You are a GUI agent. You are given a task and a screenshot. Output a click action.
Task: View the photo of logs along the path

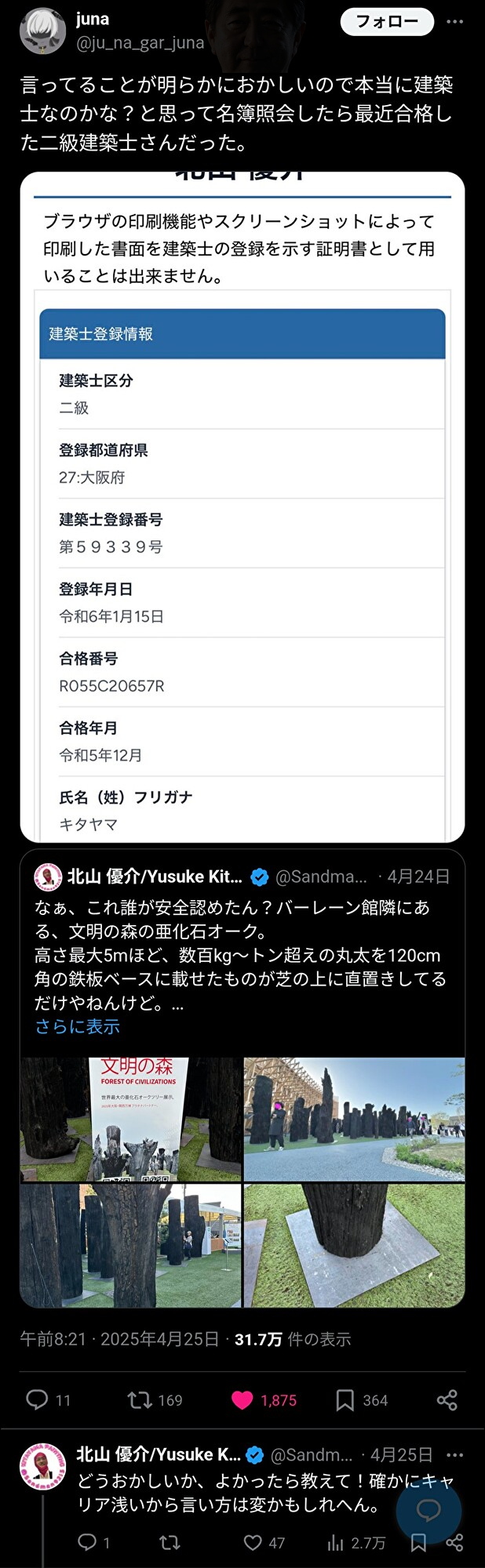click(x=354, y=1119)
